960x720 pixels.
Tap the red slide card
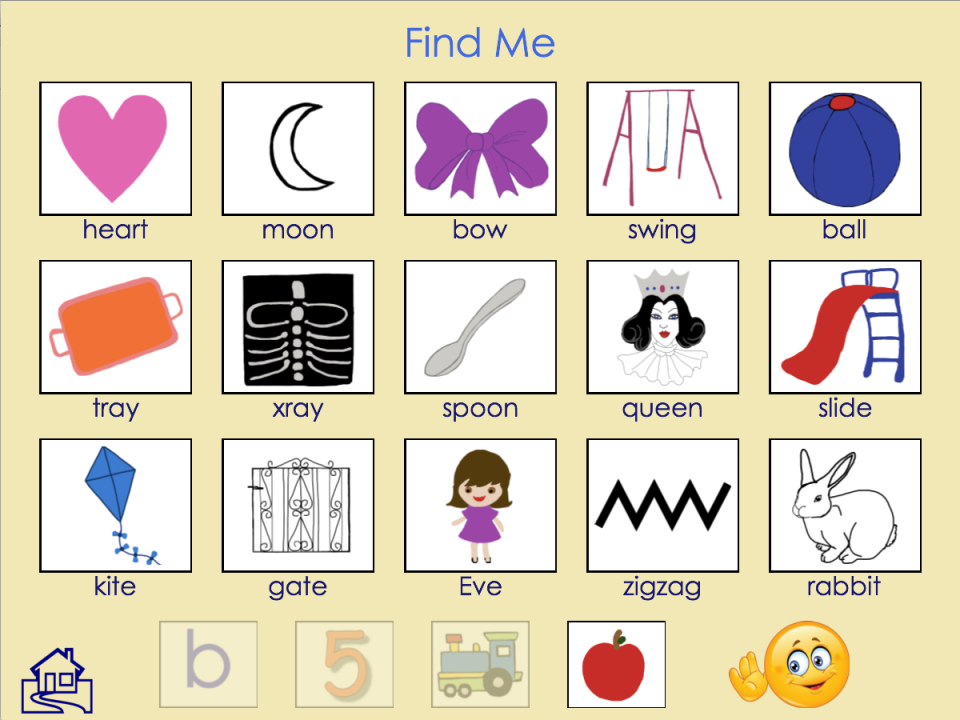click(x=844, y=327)
